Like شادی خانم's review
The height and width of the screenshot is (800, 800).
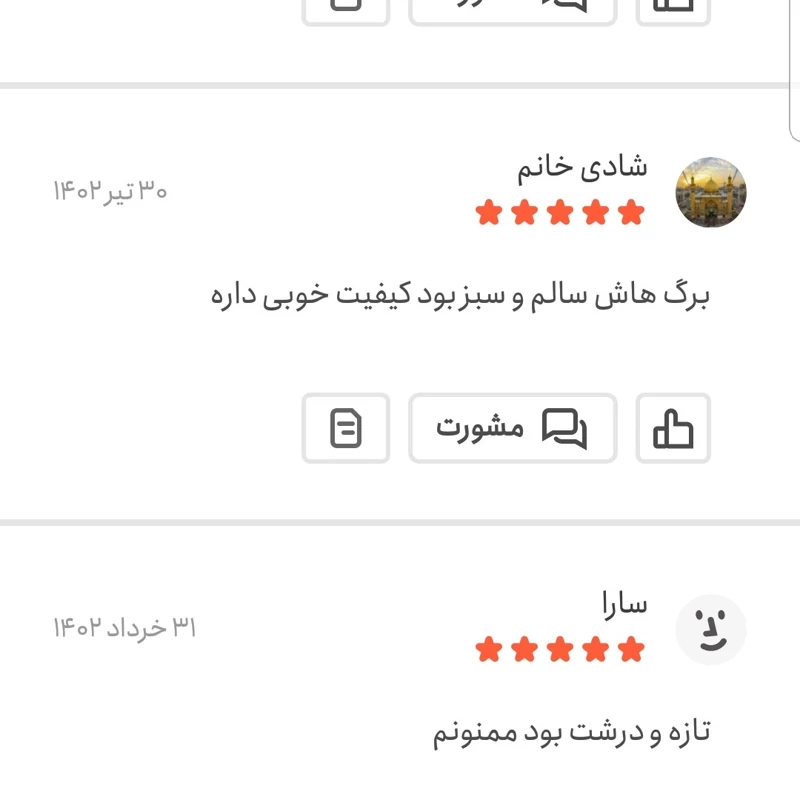[673, 429]
